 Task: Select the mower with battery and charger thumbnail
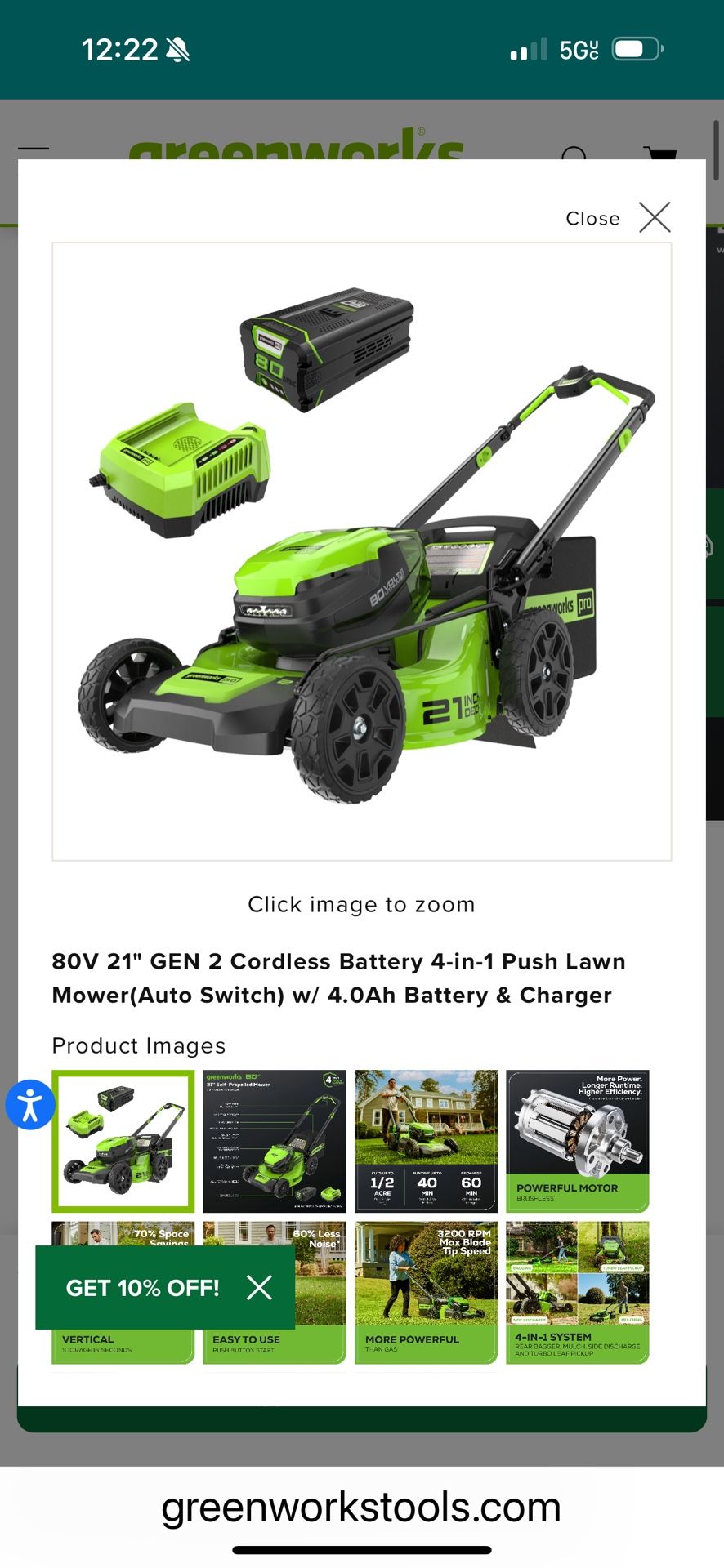pyautogui.click(x=123, y=1141)
